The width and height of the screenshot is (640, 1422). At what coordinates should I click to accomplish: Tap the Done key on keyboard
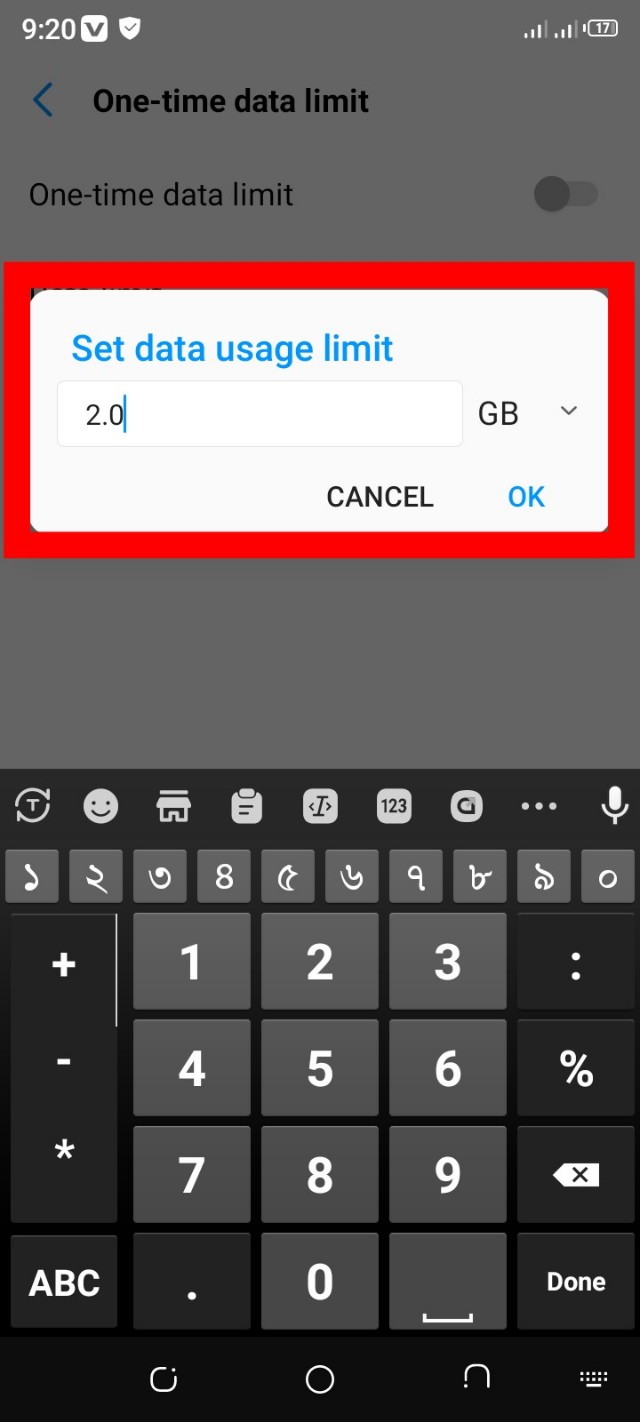[576, 1282]
